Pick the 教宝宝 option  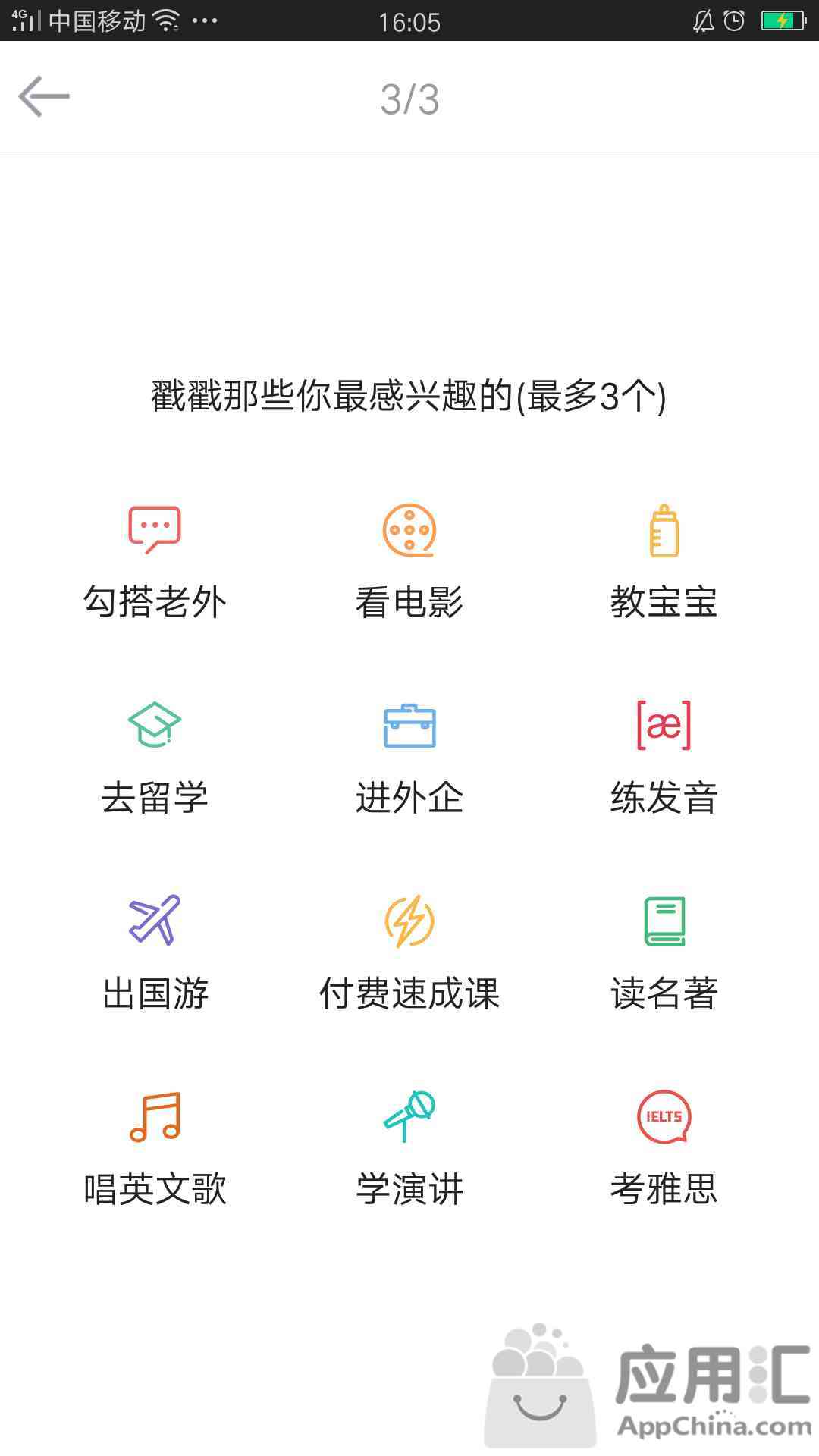click(664, 563)
